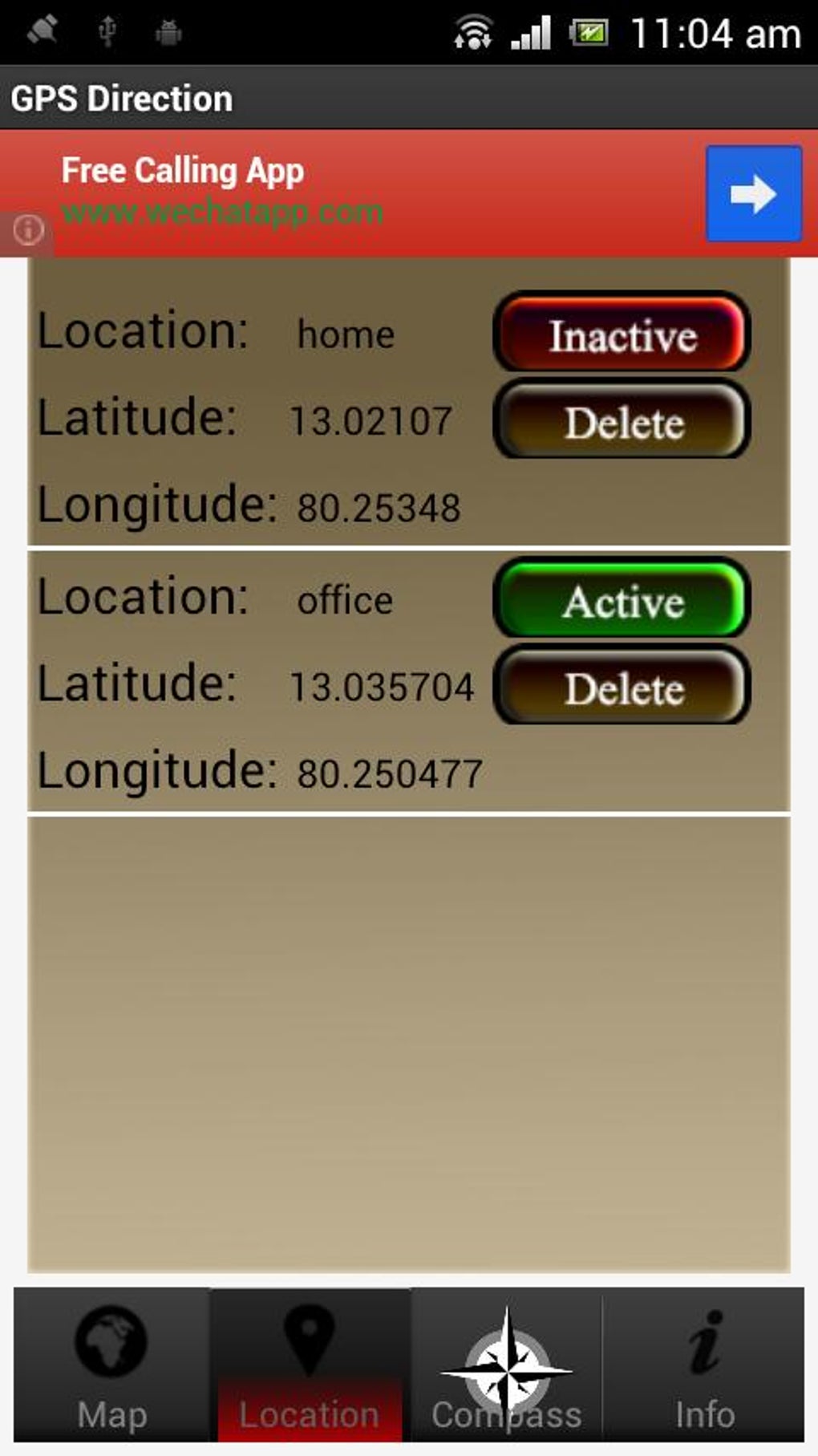Delete the home location entry
The width and height of the screenshot is (818, 1456).
click(622, 422)
